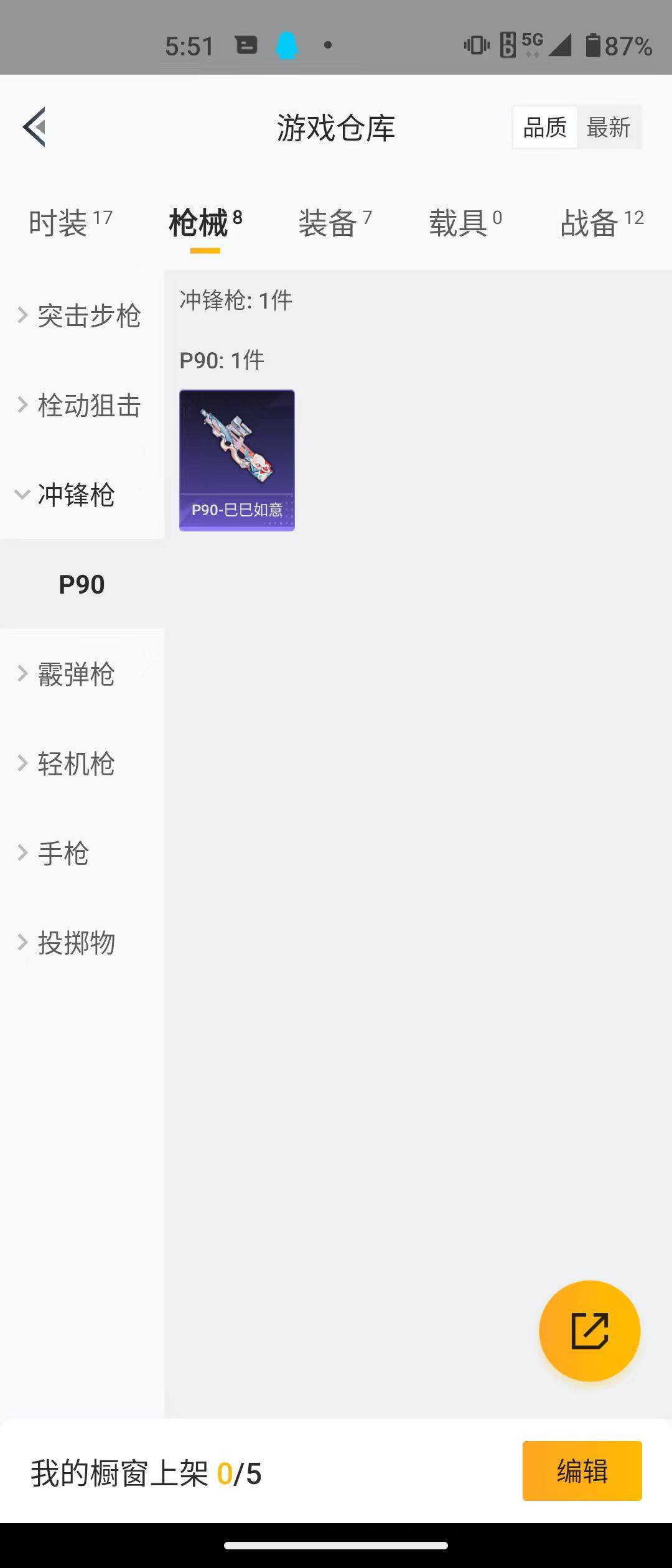672x1568 pixels.
Task: Expand the 栓动狙击 category
Action: pyautogui.click(x=87, y=406)
